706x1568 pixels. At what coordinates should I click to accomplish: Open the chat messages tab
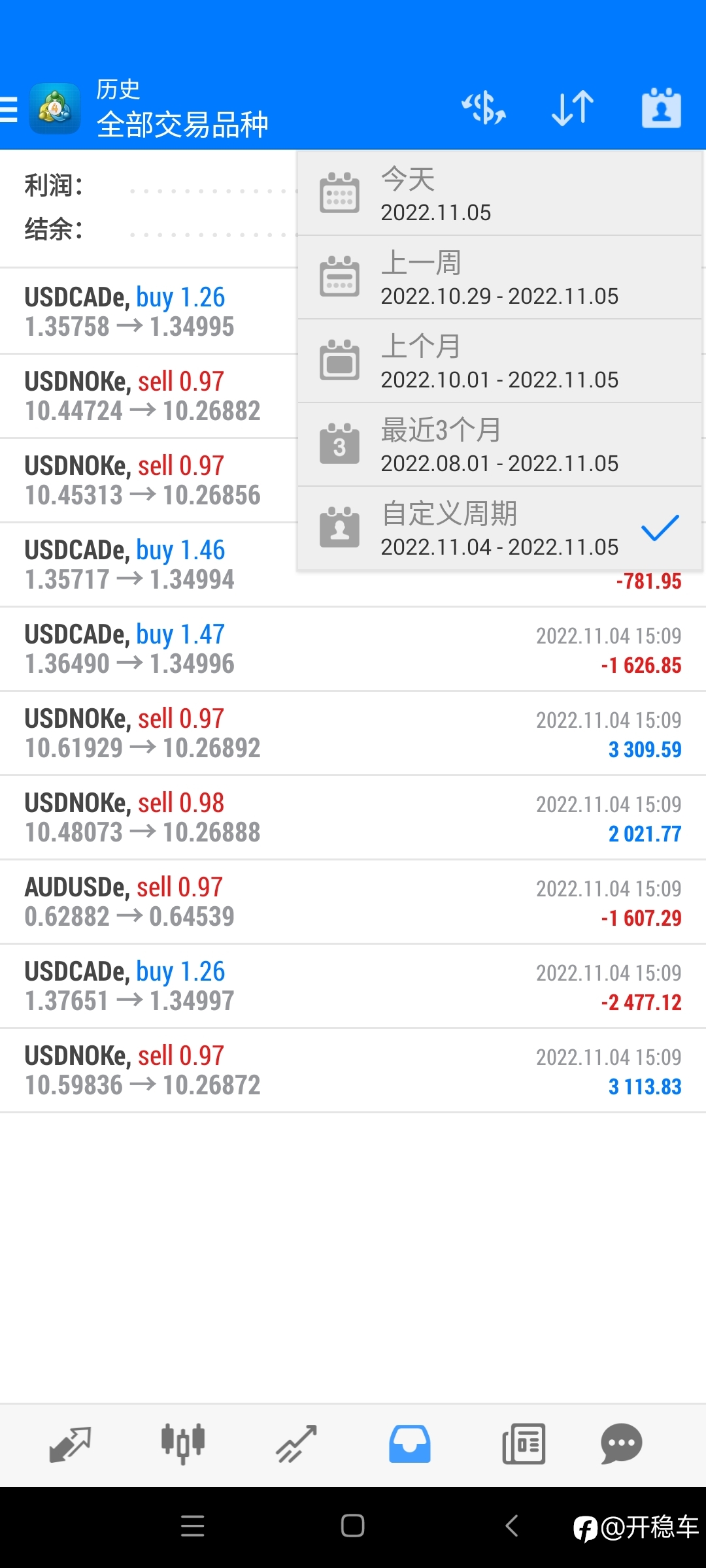(622, 1444)
